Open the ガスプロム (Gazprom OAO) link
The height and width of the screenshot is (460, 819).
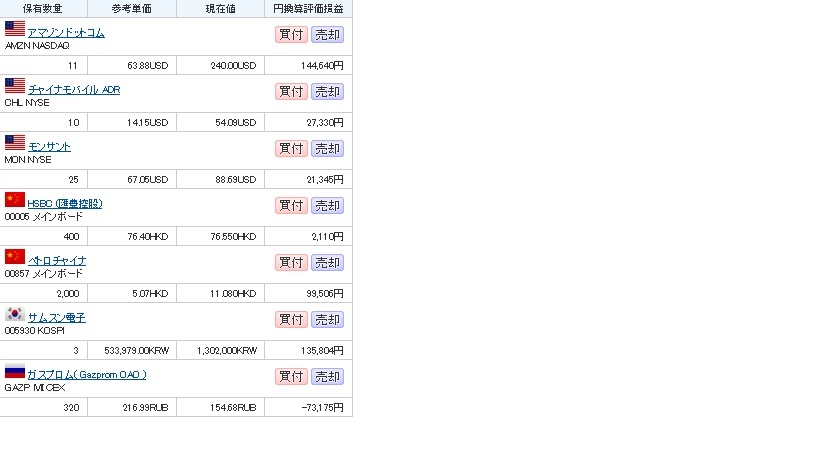(x=87, y=375)
